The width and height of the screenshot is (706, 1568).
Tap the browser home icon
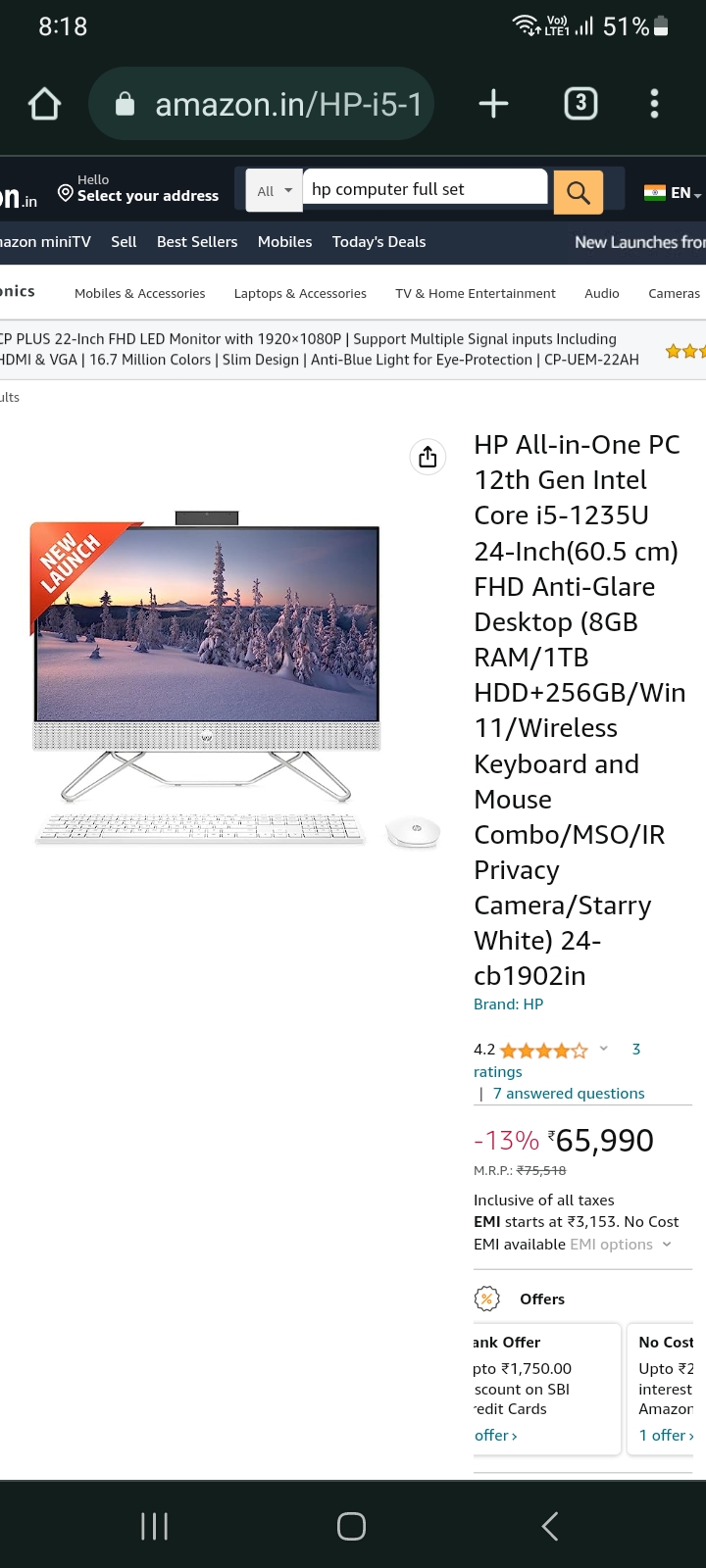pos(45,104)
